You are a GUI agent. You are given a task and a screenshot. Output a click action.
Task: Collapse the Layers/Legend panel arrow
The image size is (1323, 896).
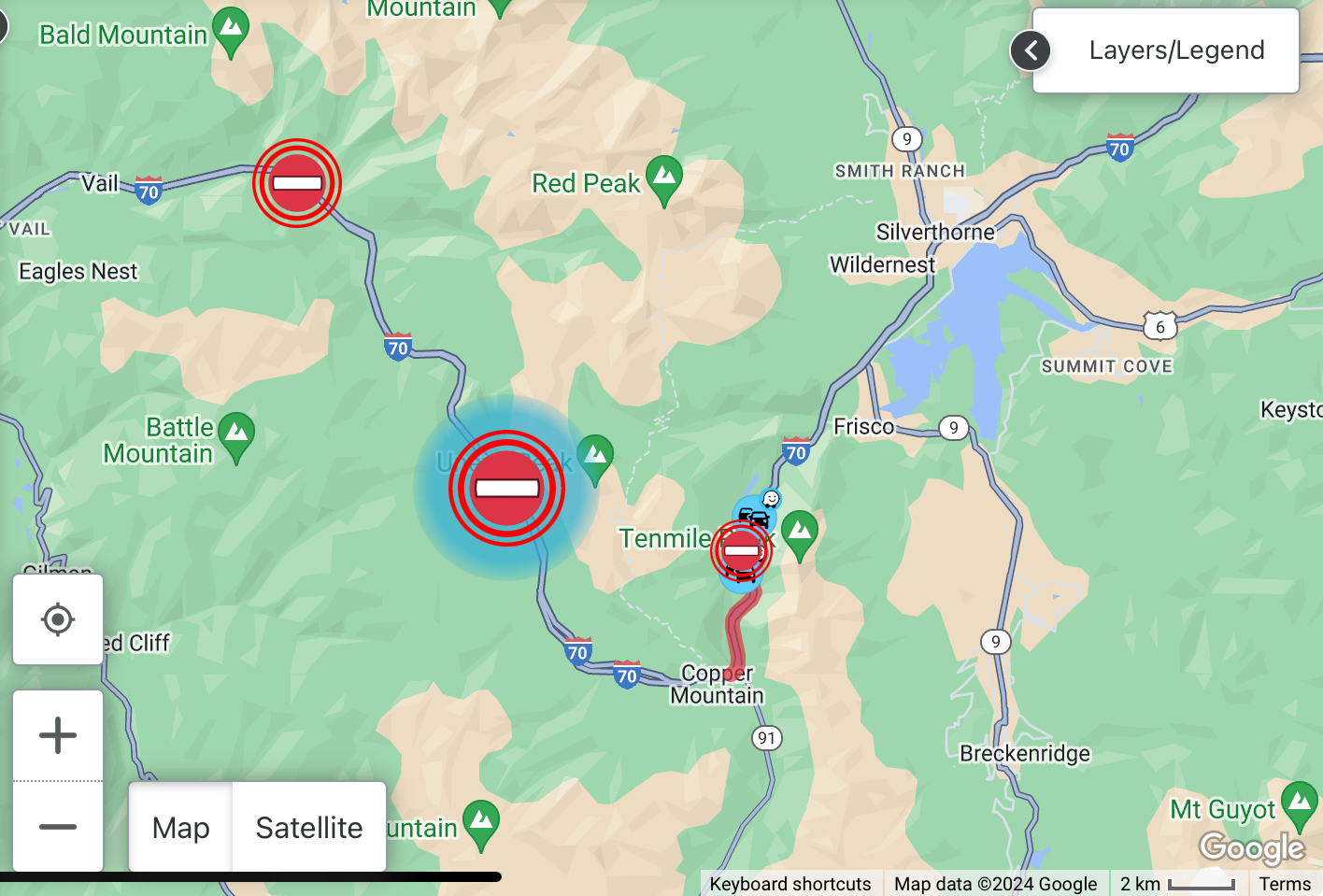pyautogui.click(x=1031, y=50)
